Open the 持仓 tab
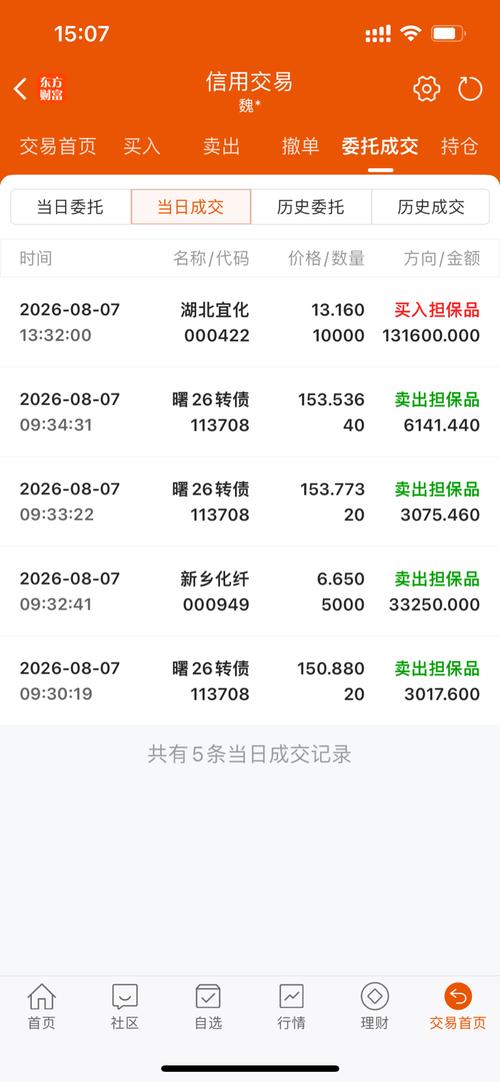 pyautogui.click(x=459, y=146)
